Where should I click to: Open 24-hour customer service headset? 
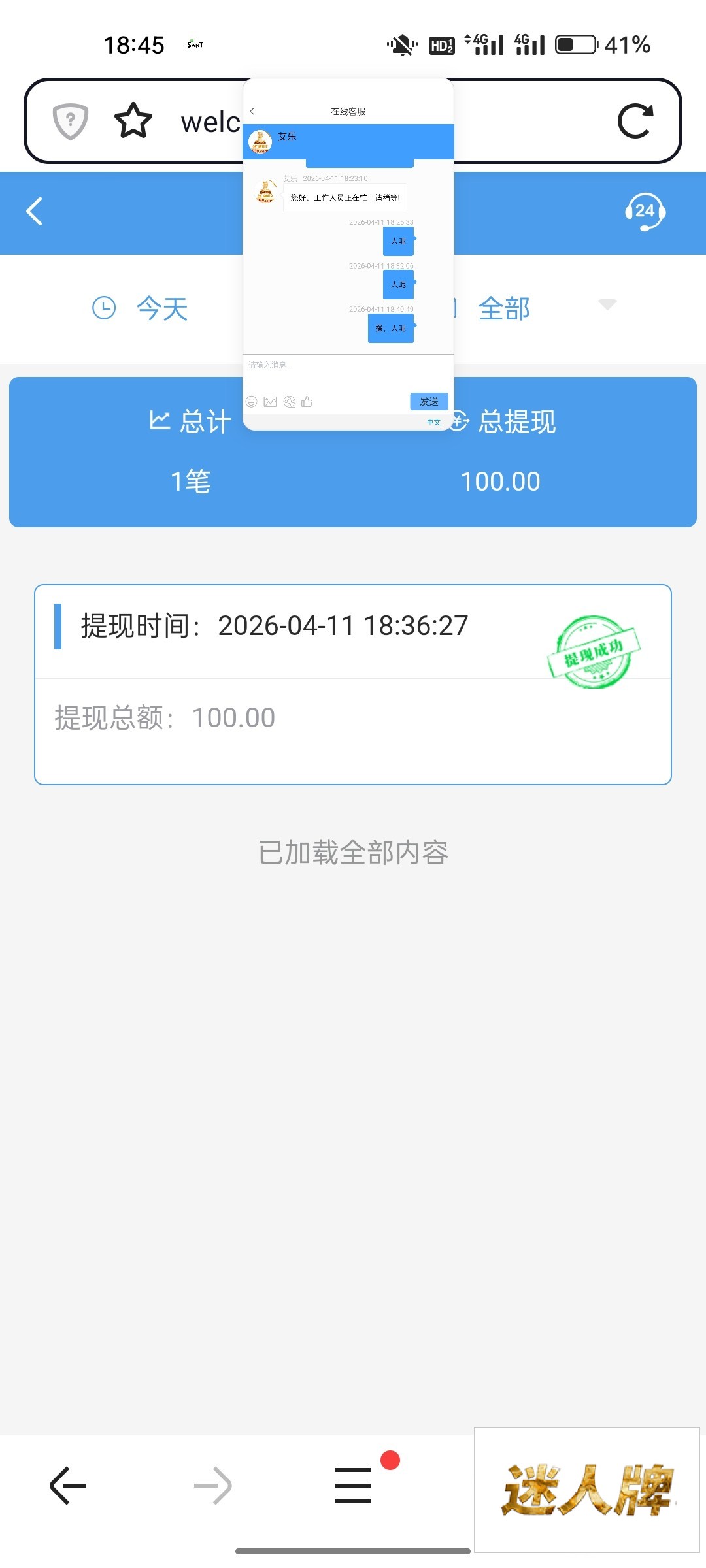click(645, 212)
